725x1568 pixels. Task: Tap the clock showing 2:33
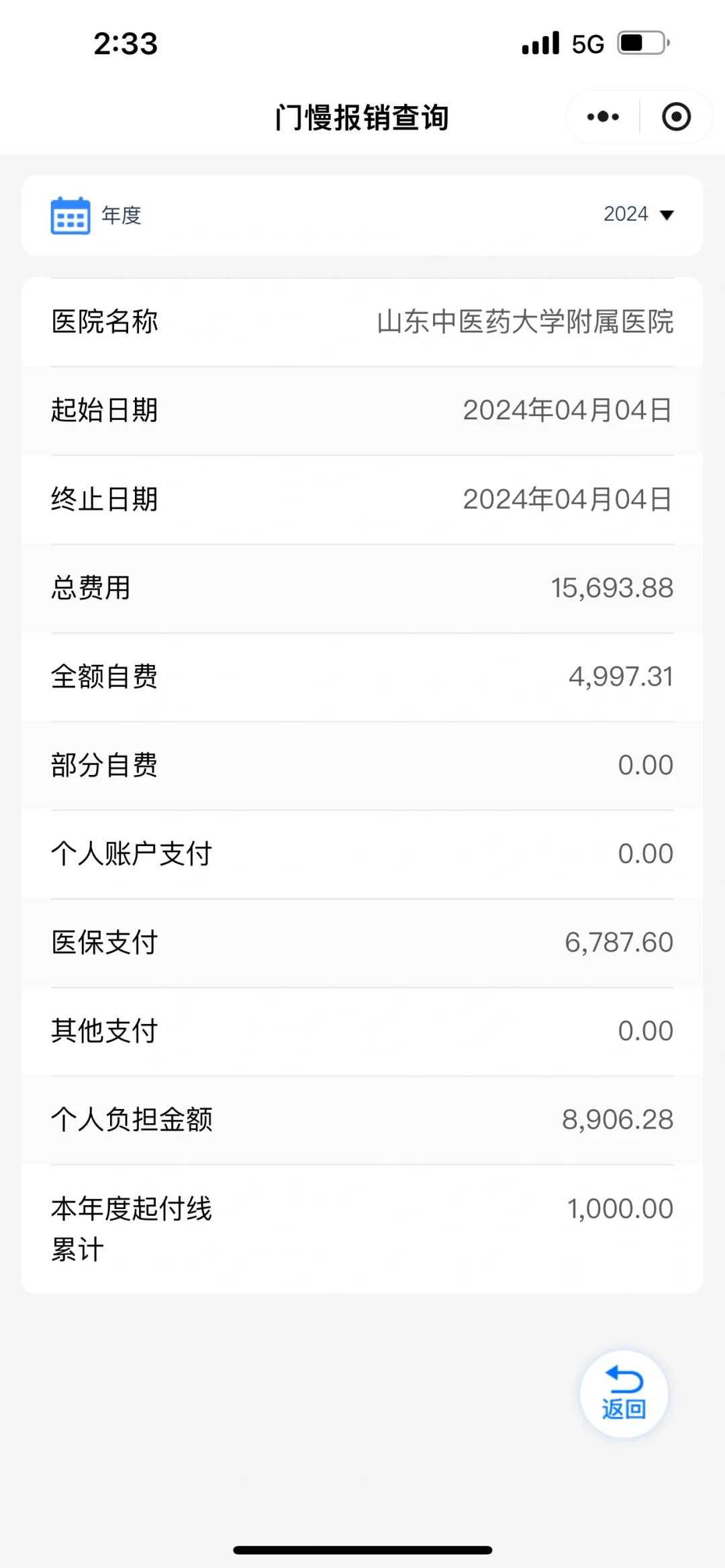pos(125,44)
